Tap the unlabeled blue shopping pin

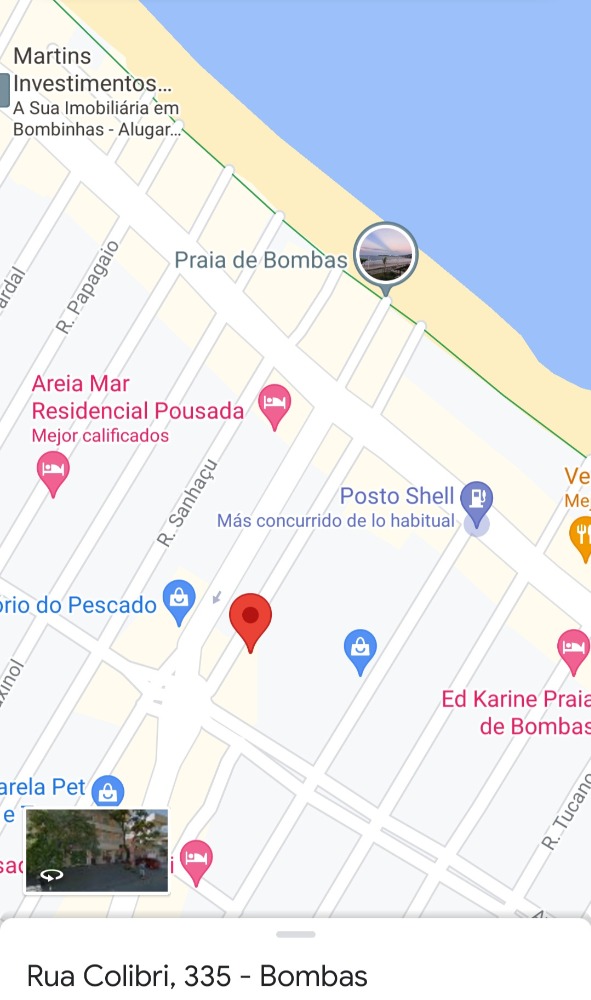click(x=360, y=652)
